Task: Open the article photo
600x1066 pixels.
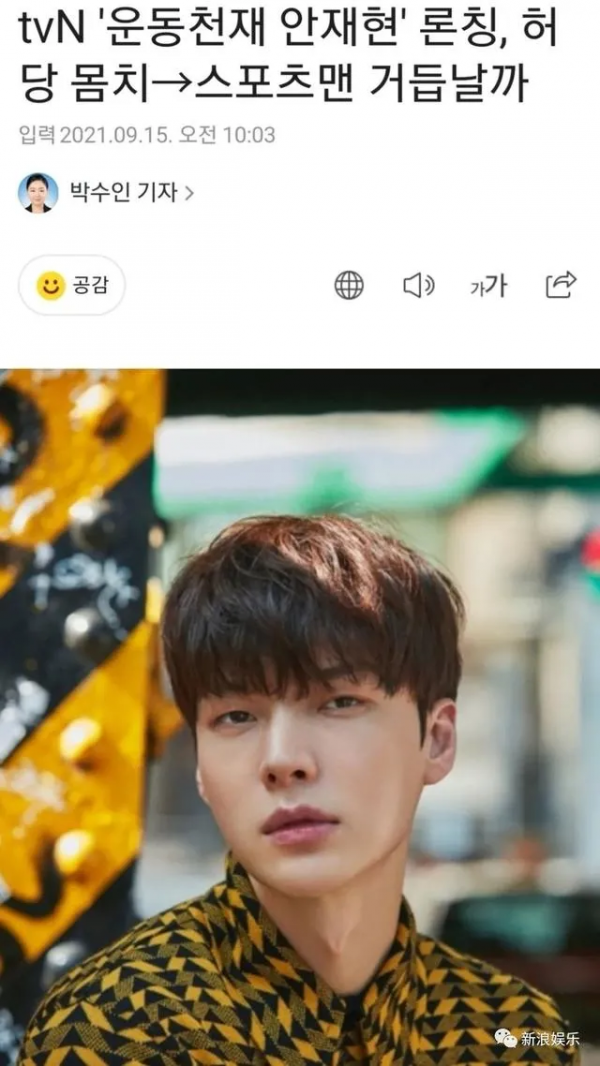Action: click(x=300, y=716)
